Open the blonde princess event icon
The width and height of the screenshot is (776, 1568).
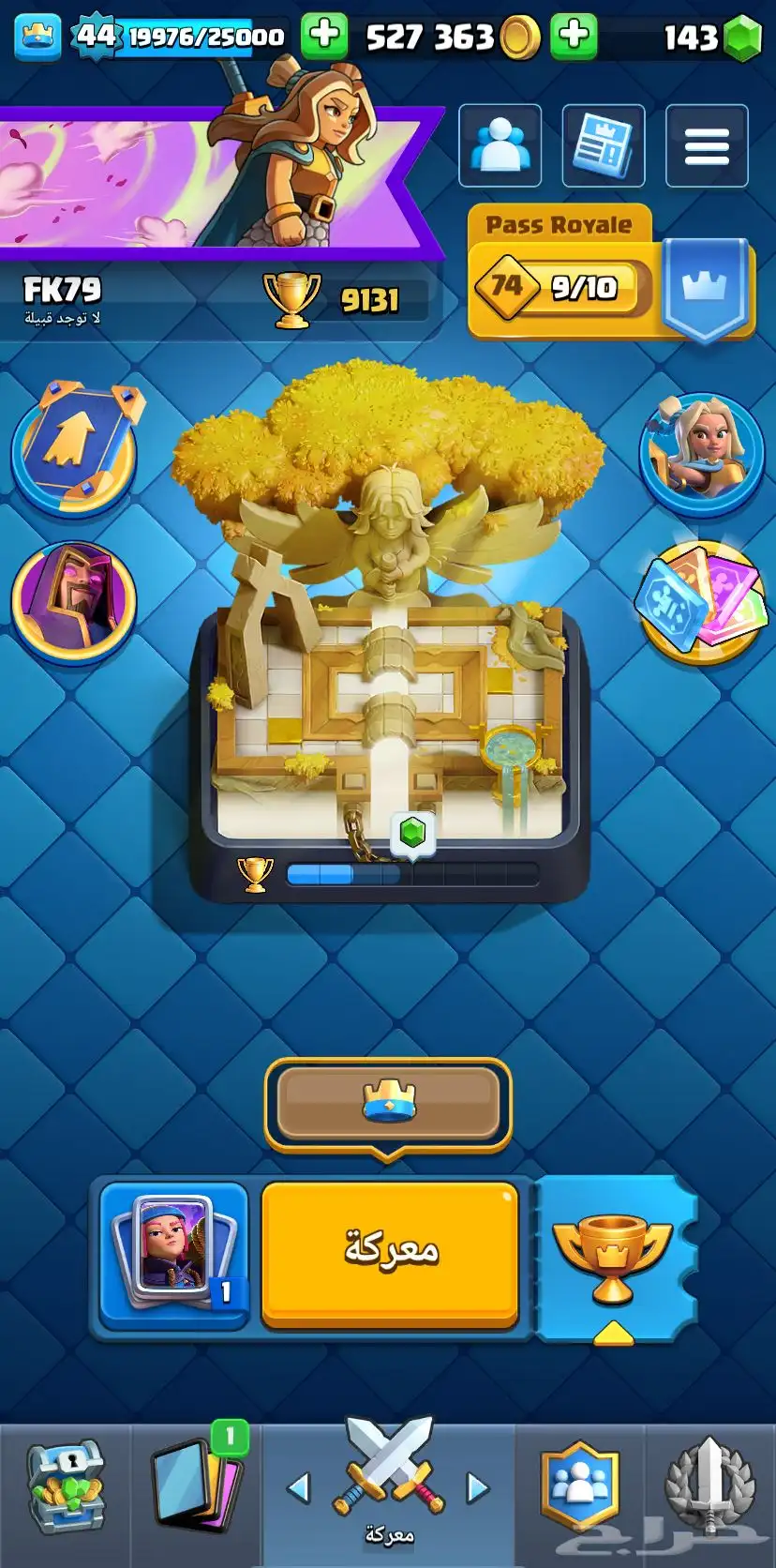(702, 453)
